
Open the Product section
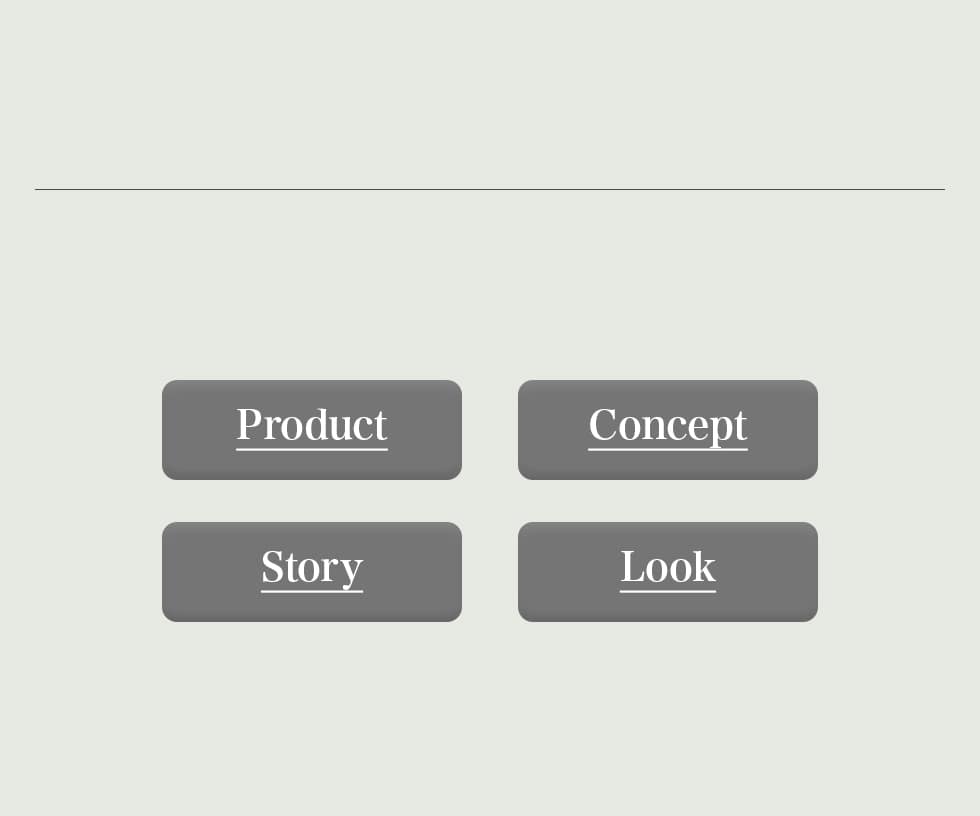point(312,429)
